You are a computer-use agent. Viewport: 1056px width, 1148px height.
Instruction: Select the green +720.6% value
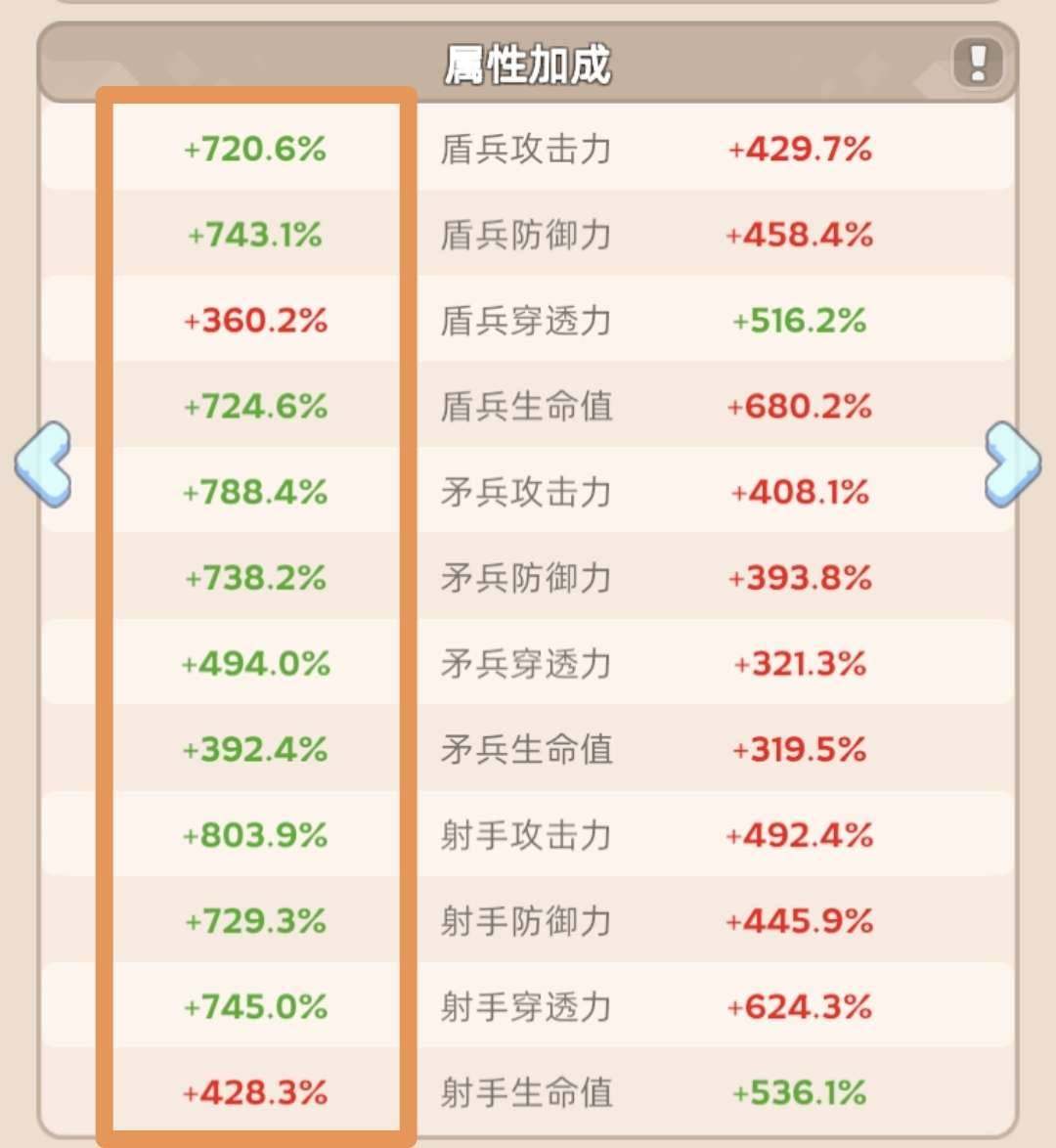(256, 149)
